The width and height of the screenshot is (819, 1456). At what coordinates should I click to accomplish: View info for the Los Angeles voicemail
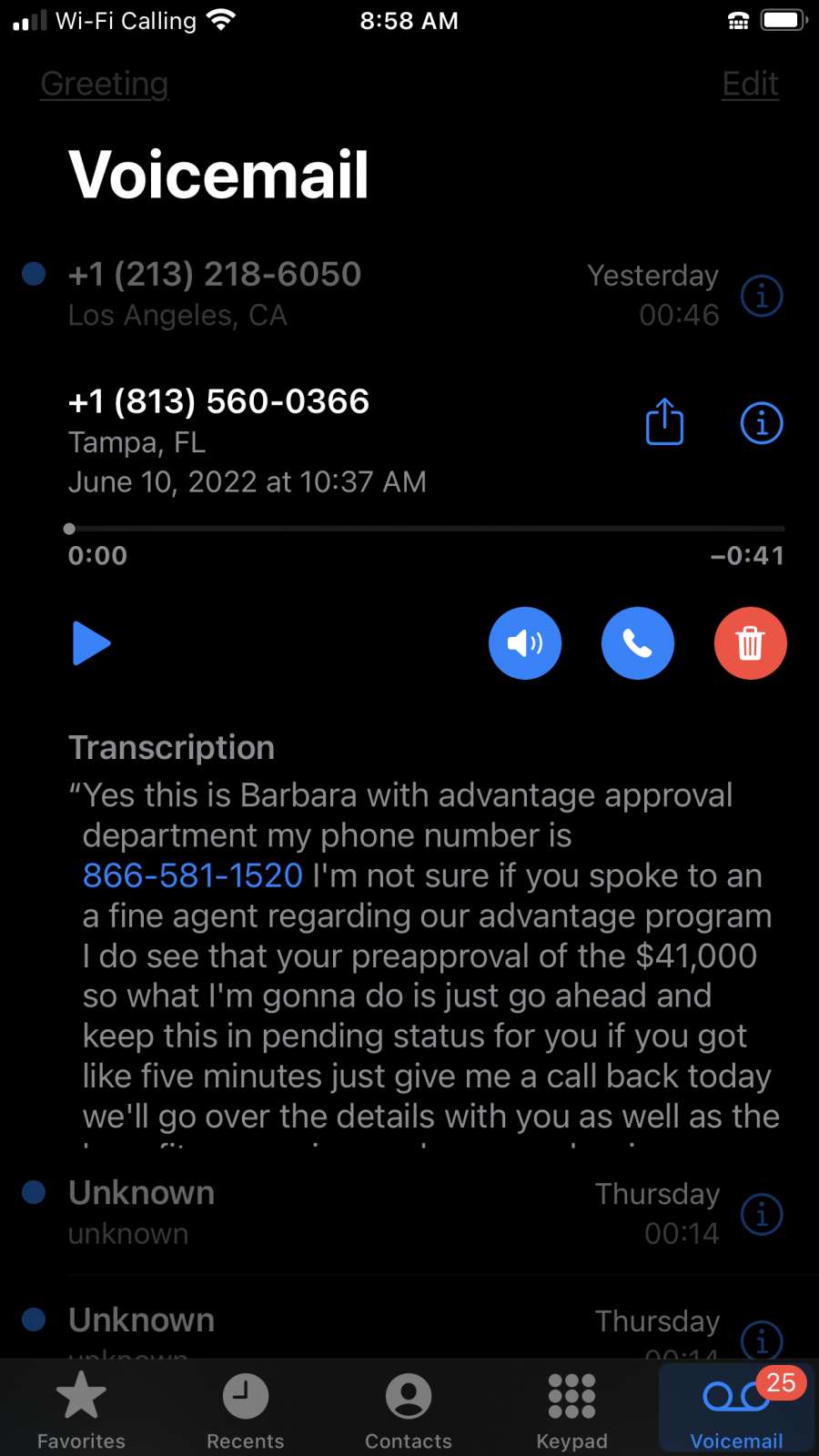762,296
